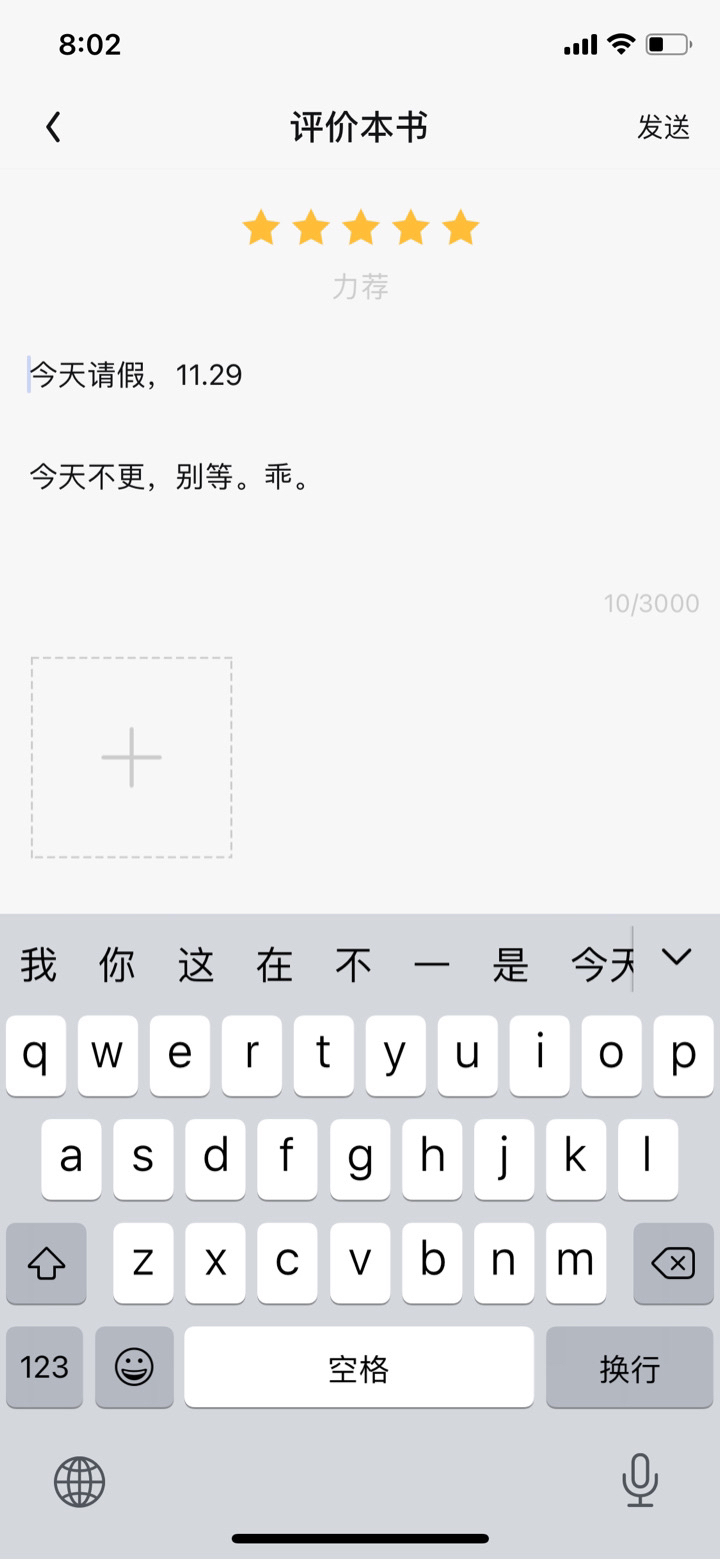Send the review with 发送

pyautogui.click(x=664, y=127)
